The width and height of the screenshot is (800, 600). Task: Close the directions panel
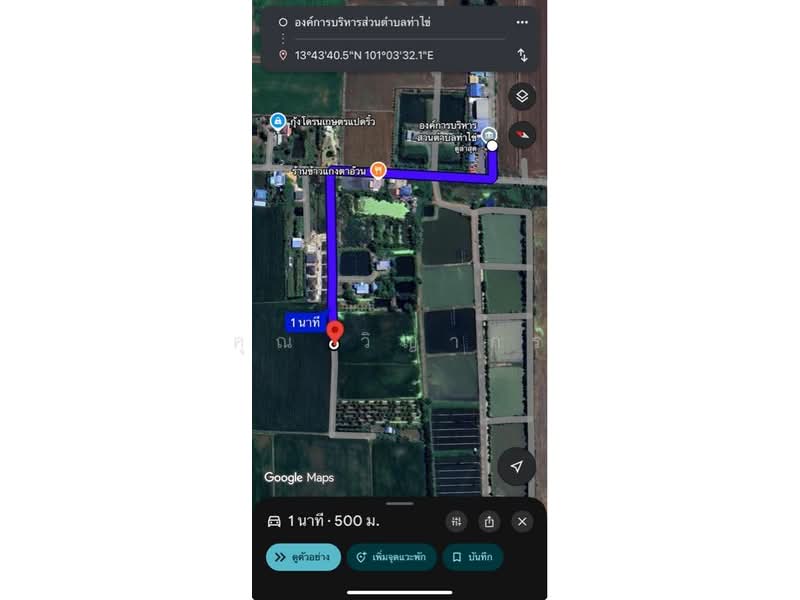(522, 521)
